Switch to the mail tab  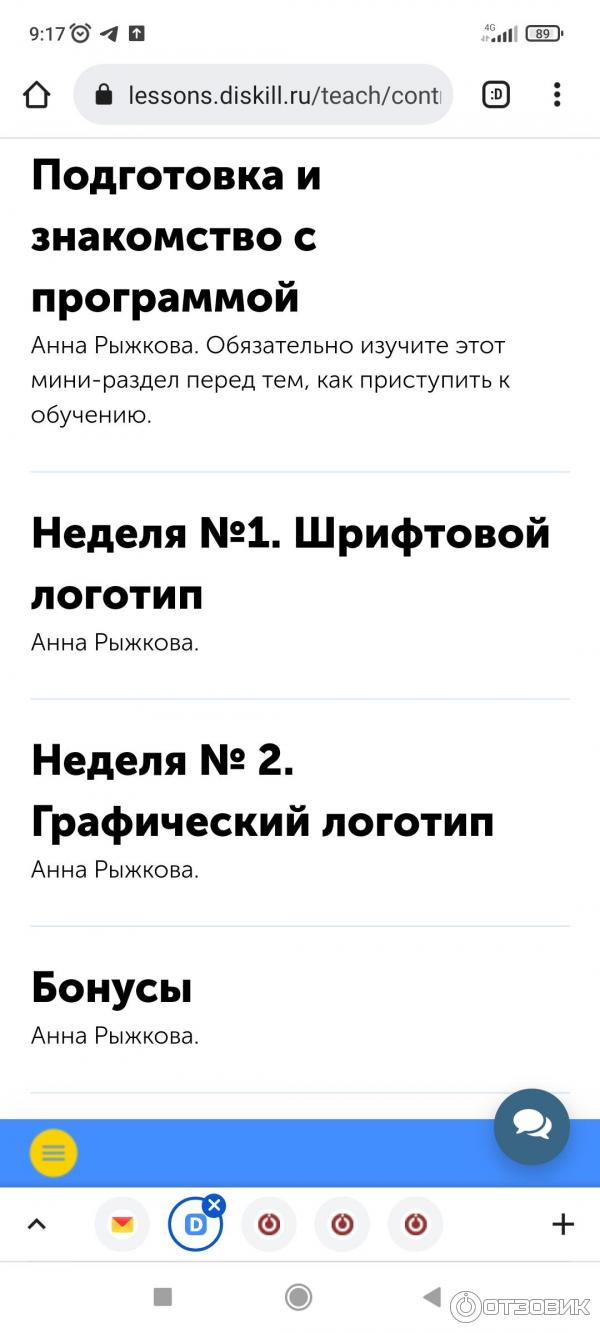[121, 1224]
